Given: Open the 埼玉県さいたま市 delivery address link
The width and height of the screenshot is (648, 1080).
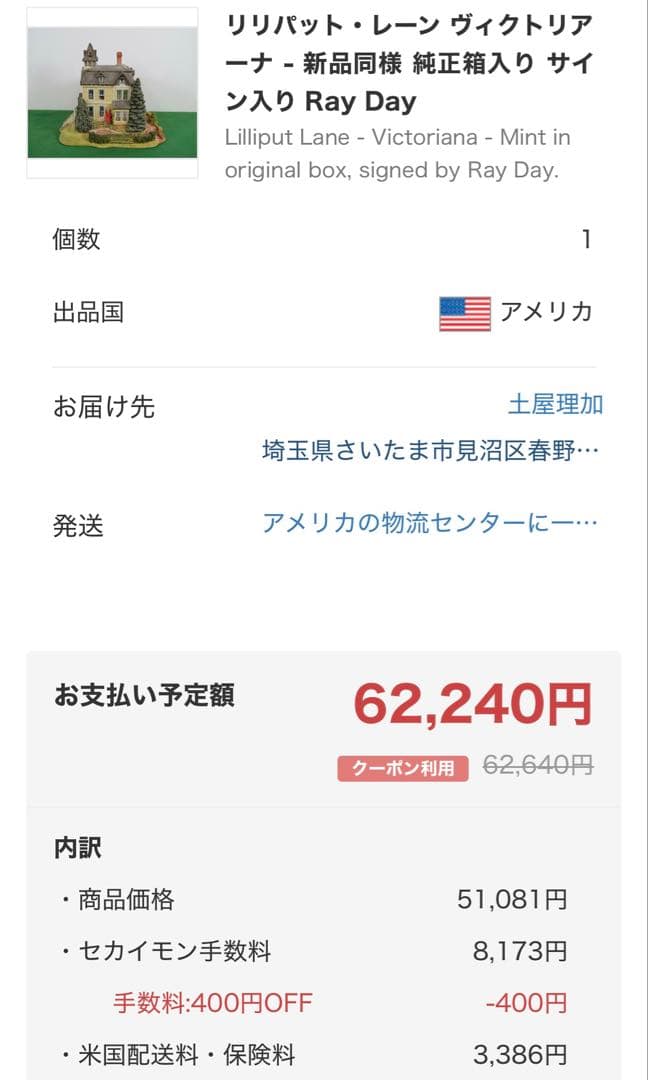Looking at the screenshot, I should 430,451.
